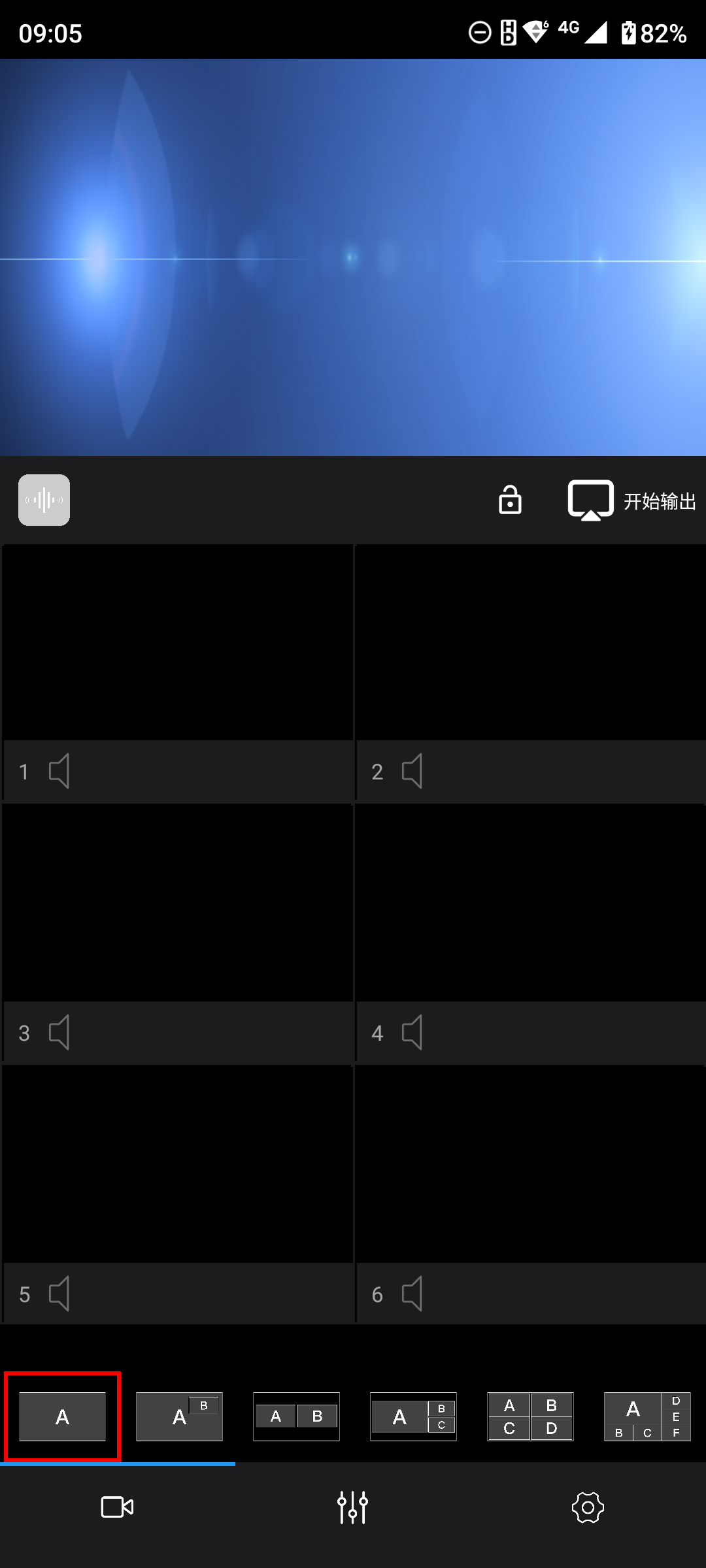Open the settings gear tab
This screenshot has height=1568, width=706.
click(588, 1507)
